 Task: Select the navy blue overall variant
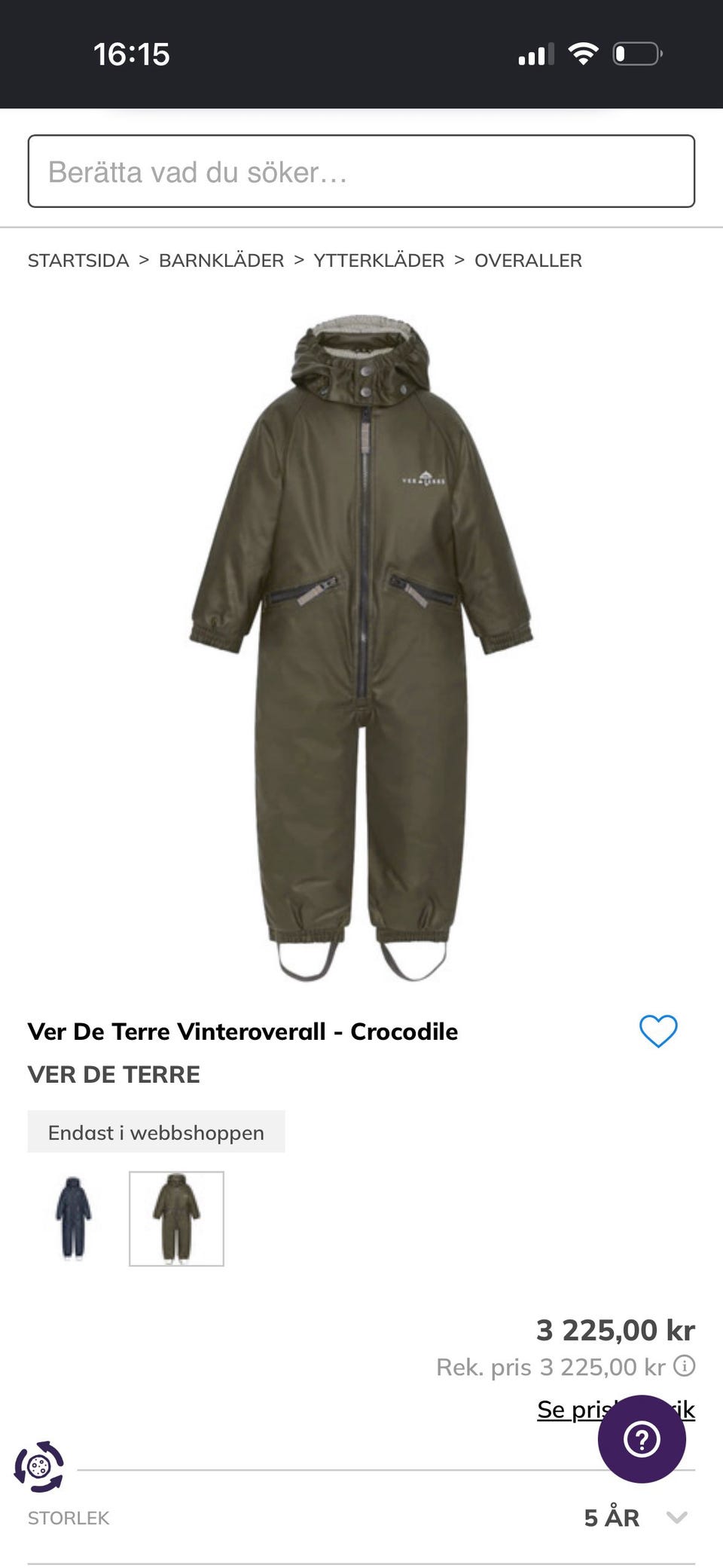point(73,1218)
